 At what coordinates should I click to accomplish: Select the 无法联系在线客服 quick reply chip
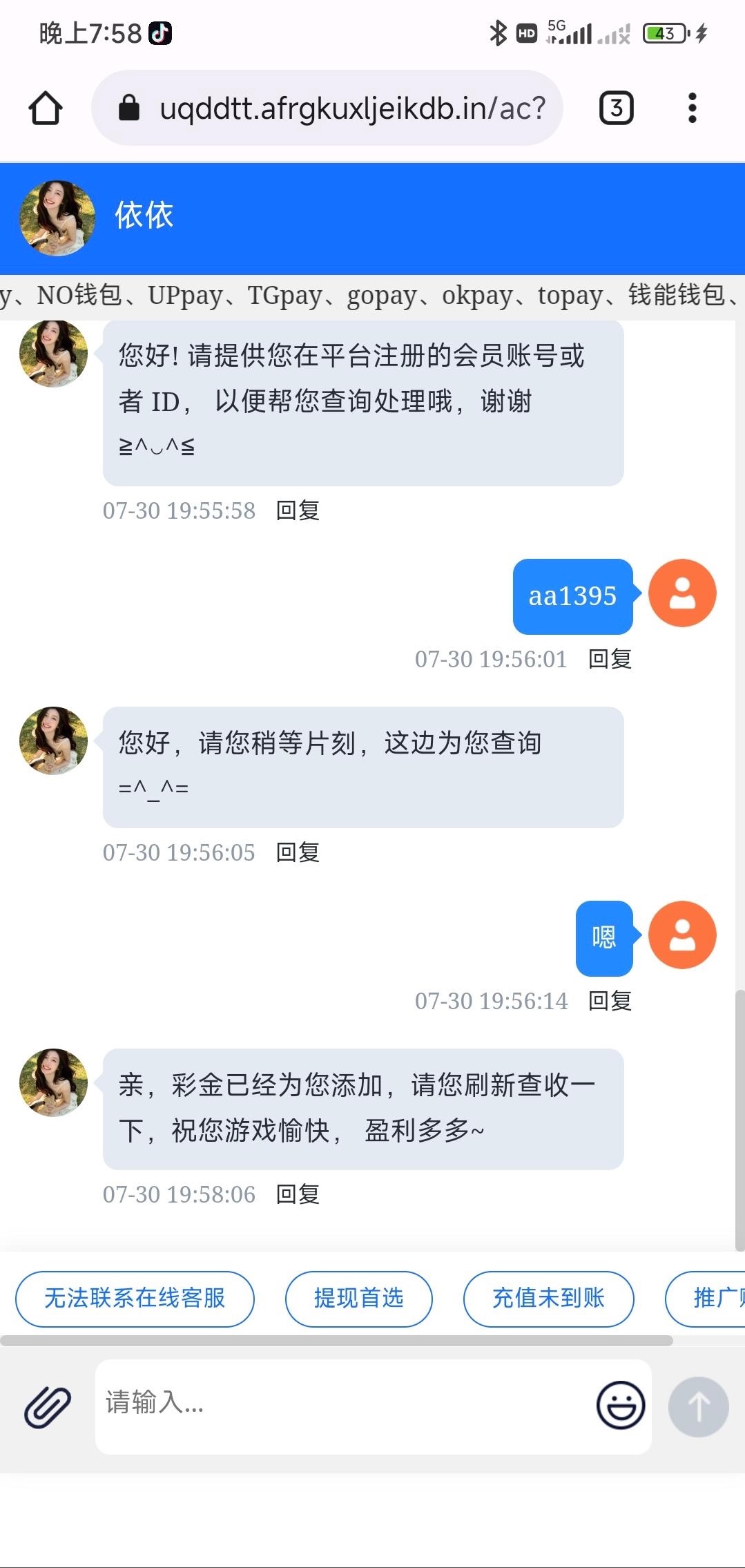(135, 1299)
